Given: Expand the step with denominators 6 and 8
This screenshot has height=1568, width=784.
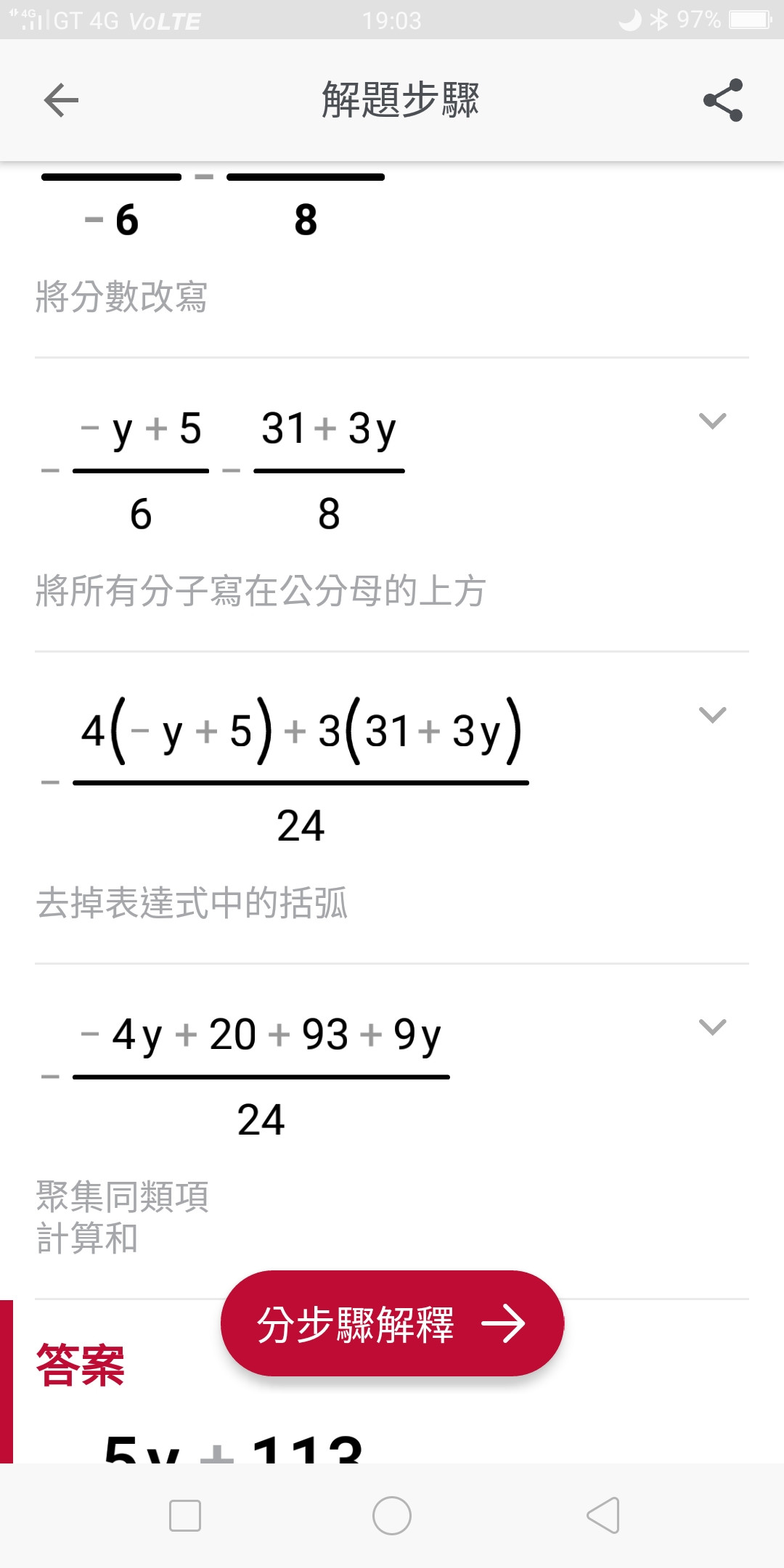Looking at the screenshot, I should pyautogui.click(x=712, y=421).
